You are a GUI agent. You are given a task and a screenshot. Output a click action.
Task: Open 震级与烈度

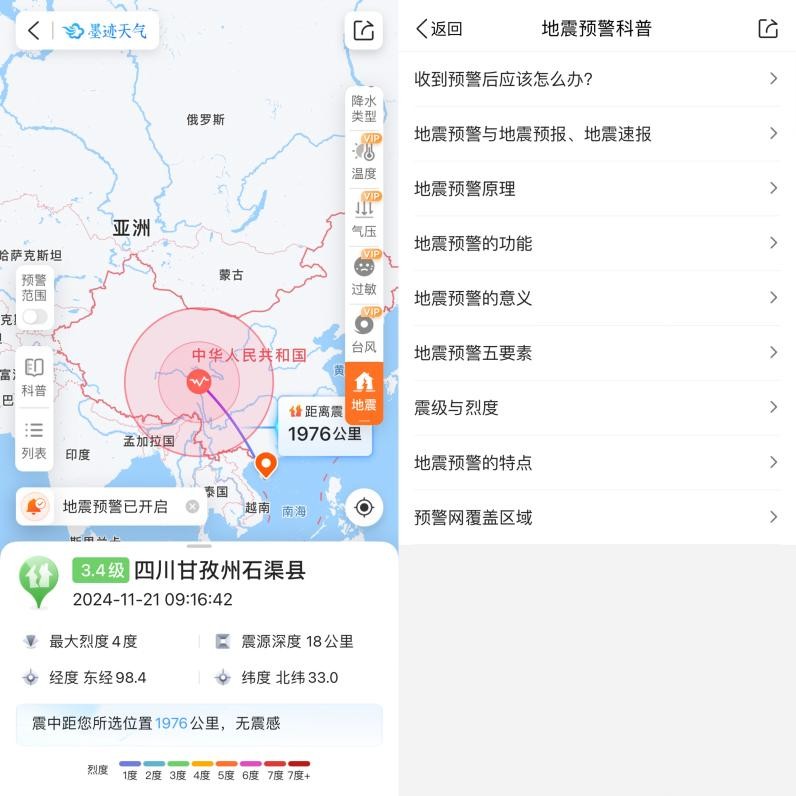[596, 407]
